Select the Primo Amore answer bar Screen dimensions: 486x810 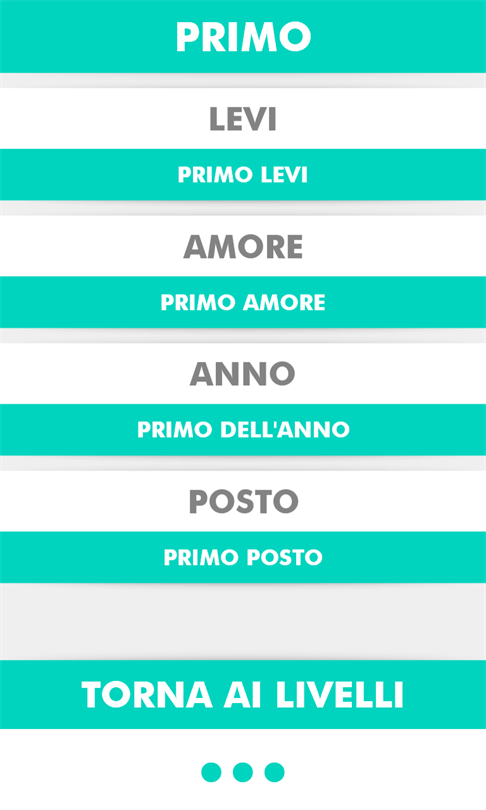(x=243, y=302)
